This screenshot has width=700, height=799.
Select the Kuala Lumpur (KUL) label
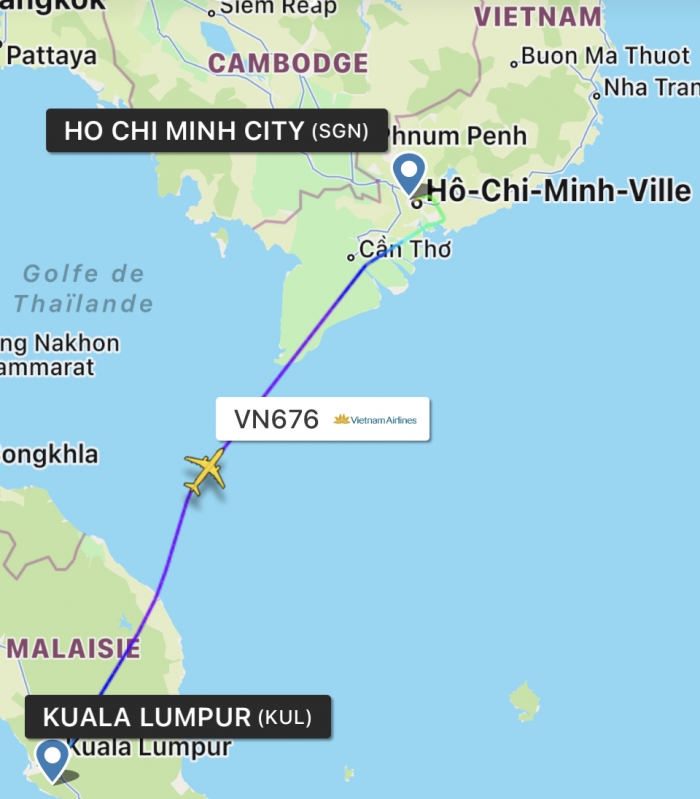[178, 717]
